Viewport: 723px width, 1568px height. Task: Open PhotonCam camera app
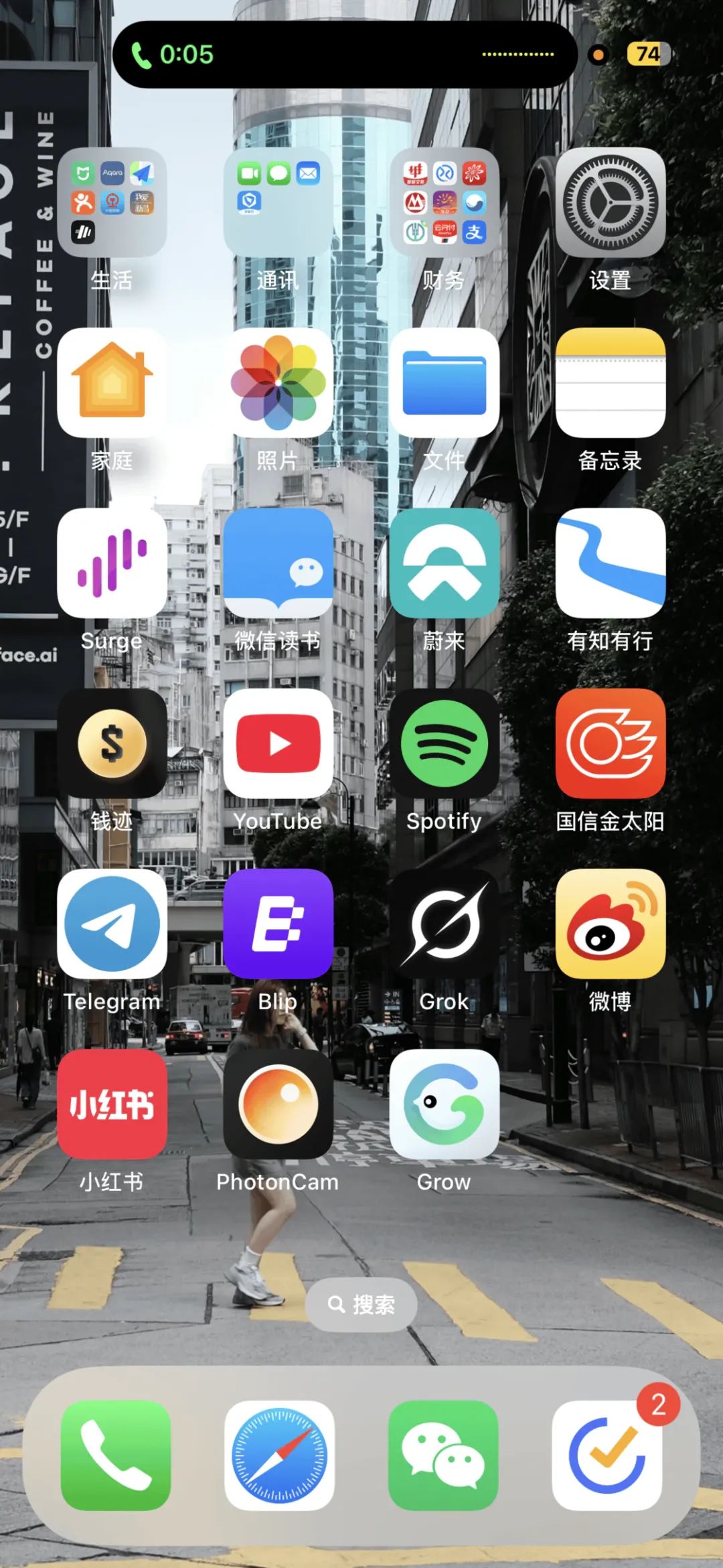(278, 1104)
